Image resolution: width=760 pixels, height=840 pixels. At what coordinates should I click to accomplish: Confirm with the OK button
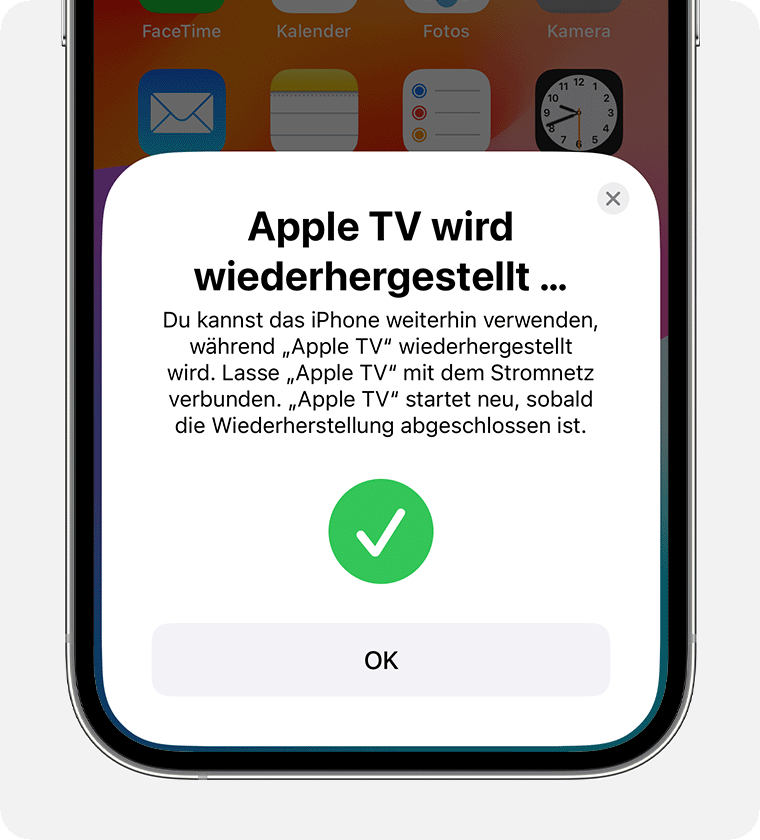pos(381,660)
